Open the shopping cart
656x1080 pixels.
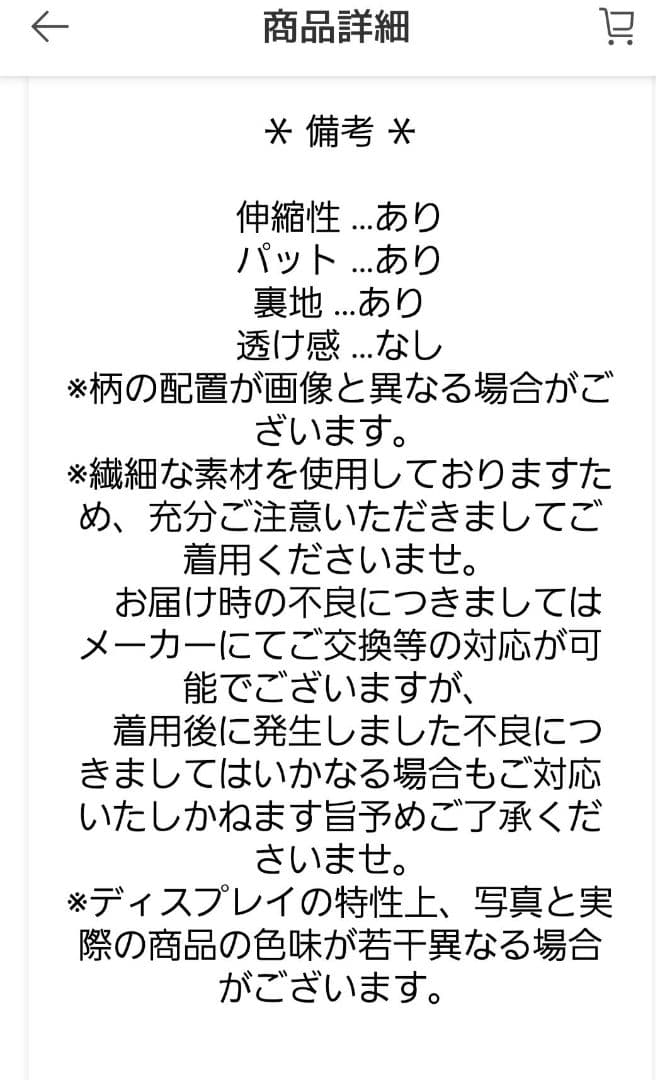pyautogui.click(x=617, y=27)
